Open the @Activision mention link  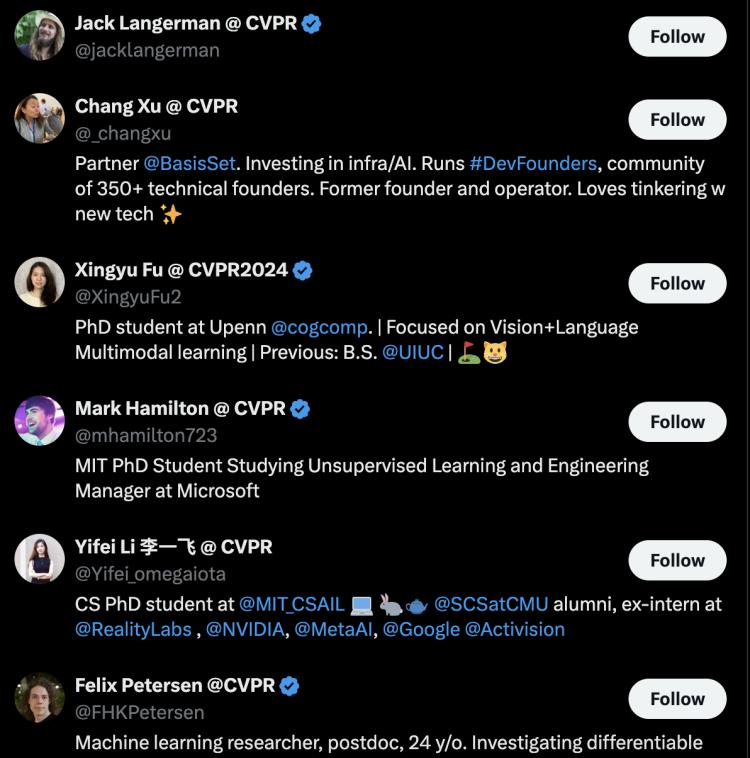coord(515,629)
